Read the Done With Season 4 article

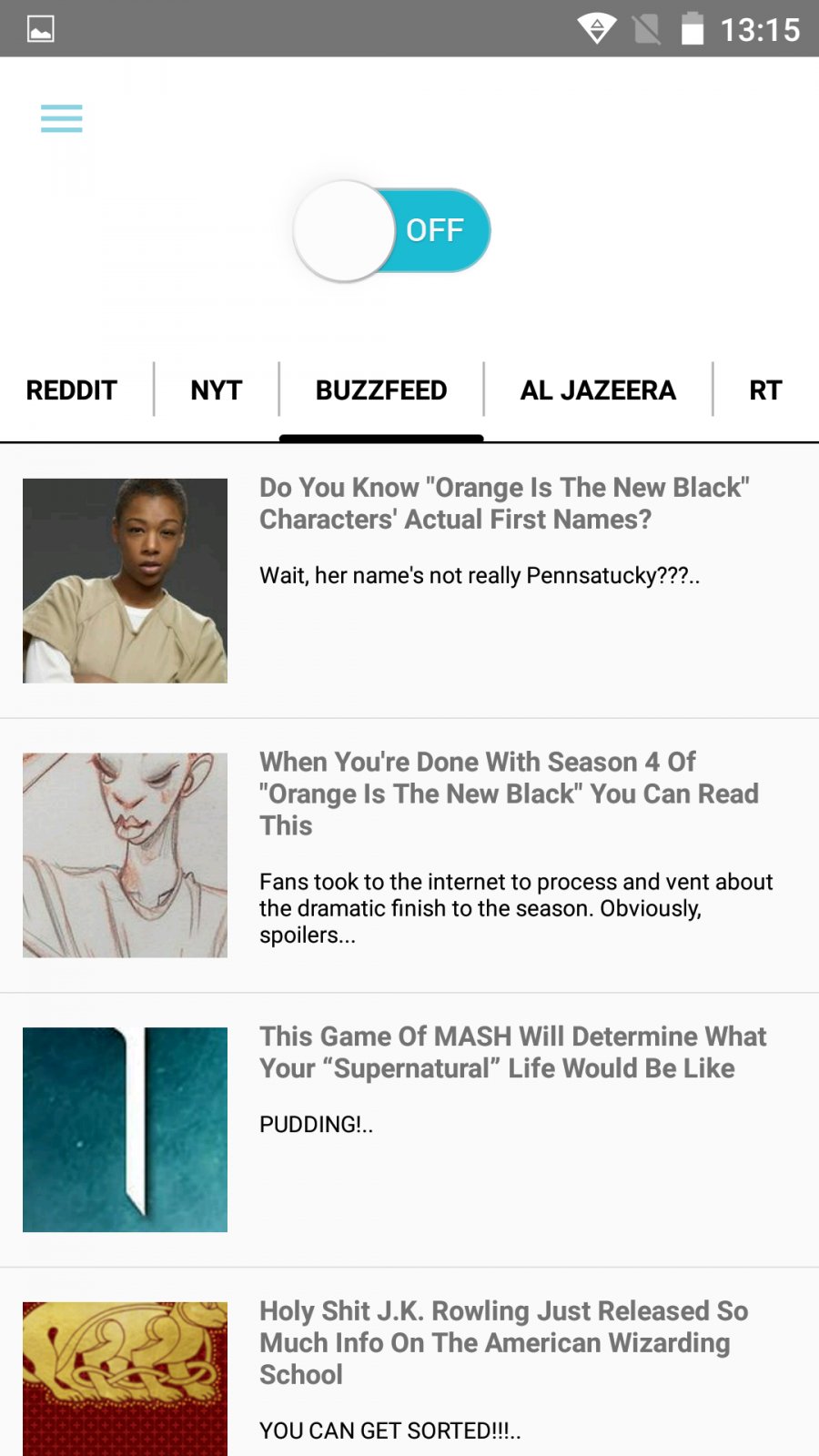pyautogui.click(x=508, y=794)
